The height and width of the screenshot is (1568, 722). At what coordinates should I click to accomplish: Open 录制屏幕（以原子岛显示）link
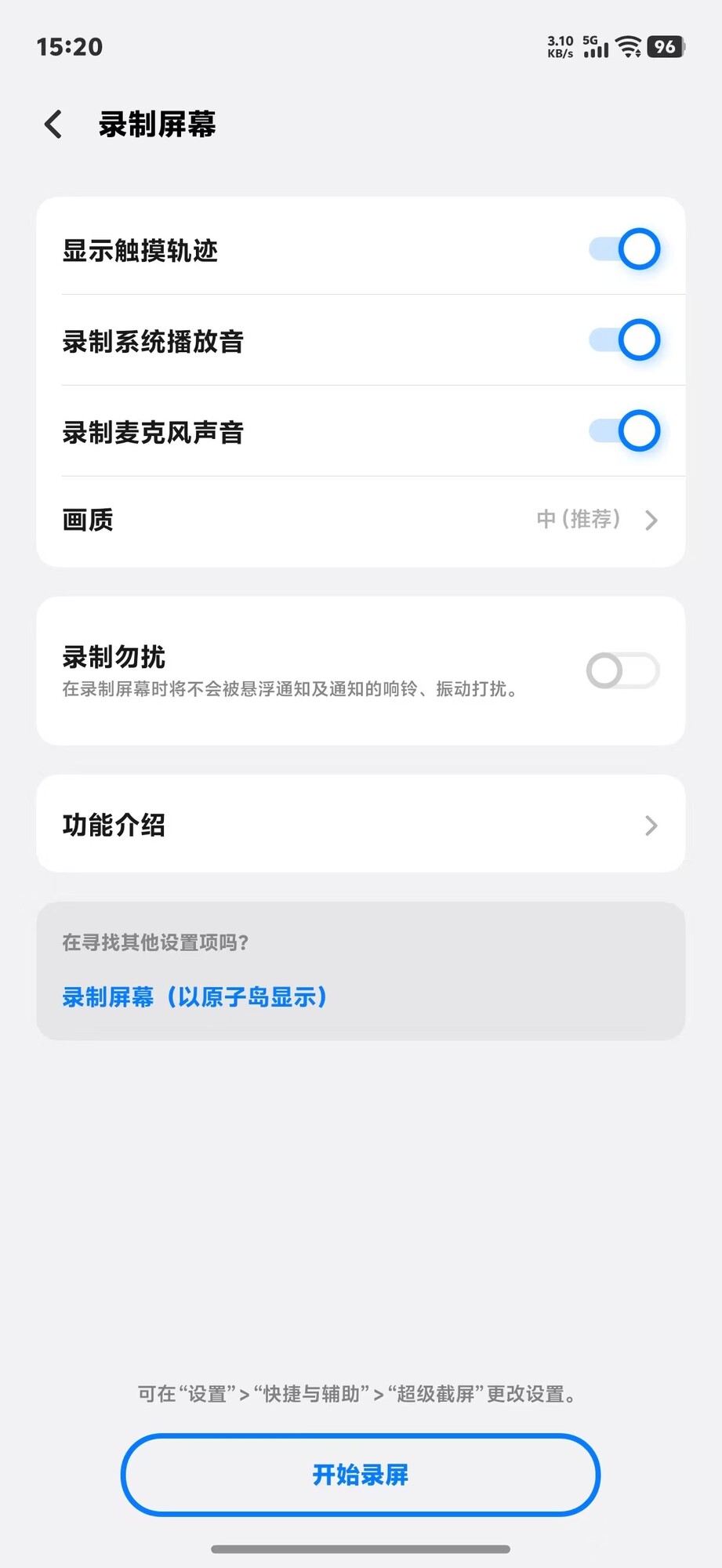click(x=194, y=996)
